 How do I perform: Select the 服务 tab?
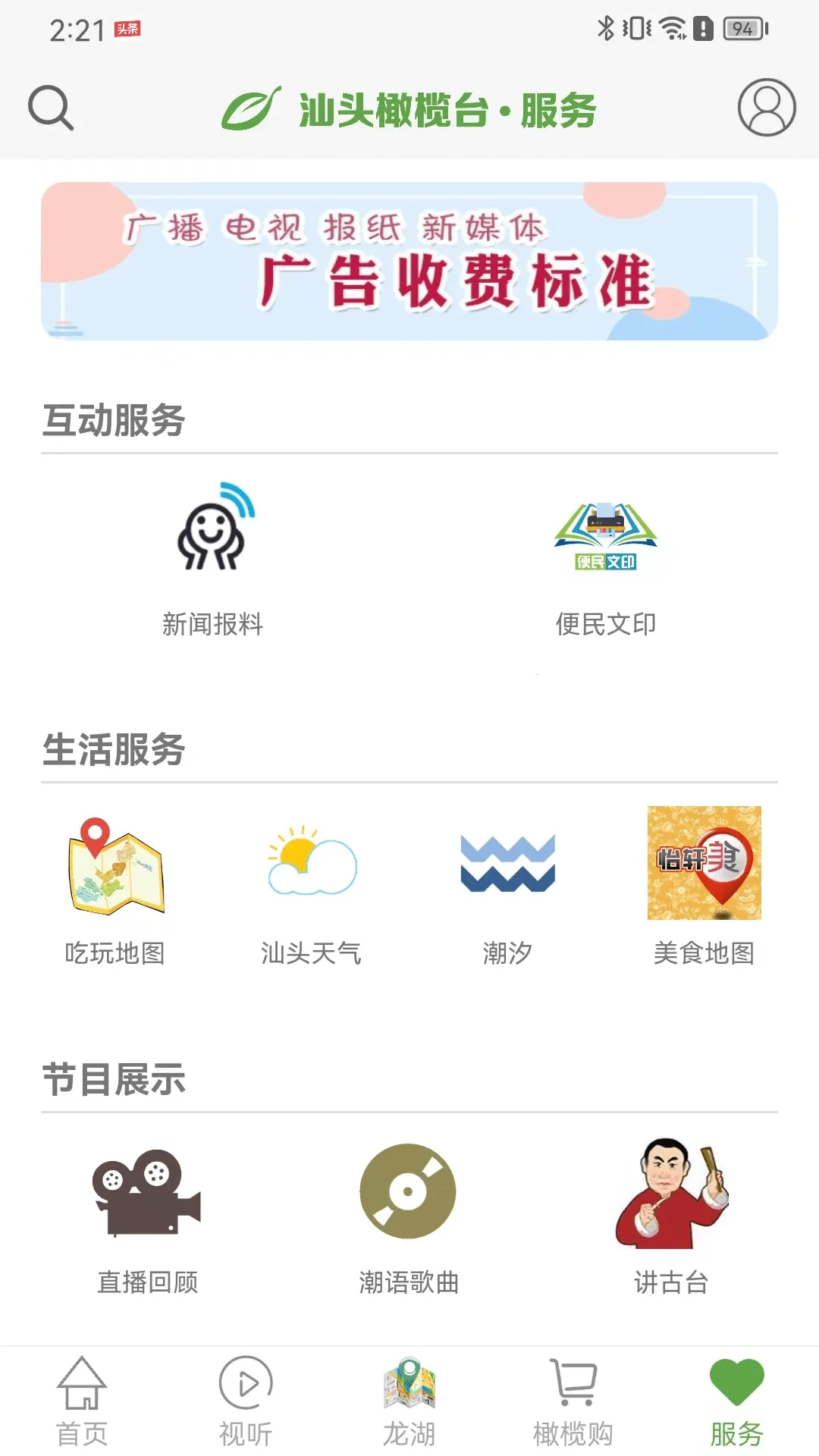click(736, 1401)
